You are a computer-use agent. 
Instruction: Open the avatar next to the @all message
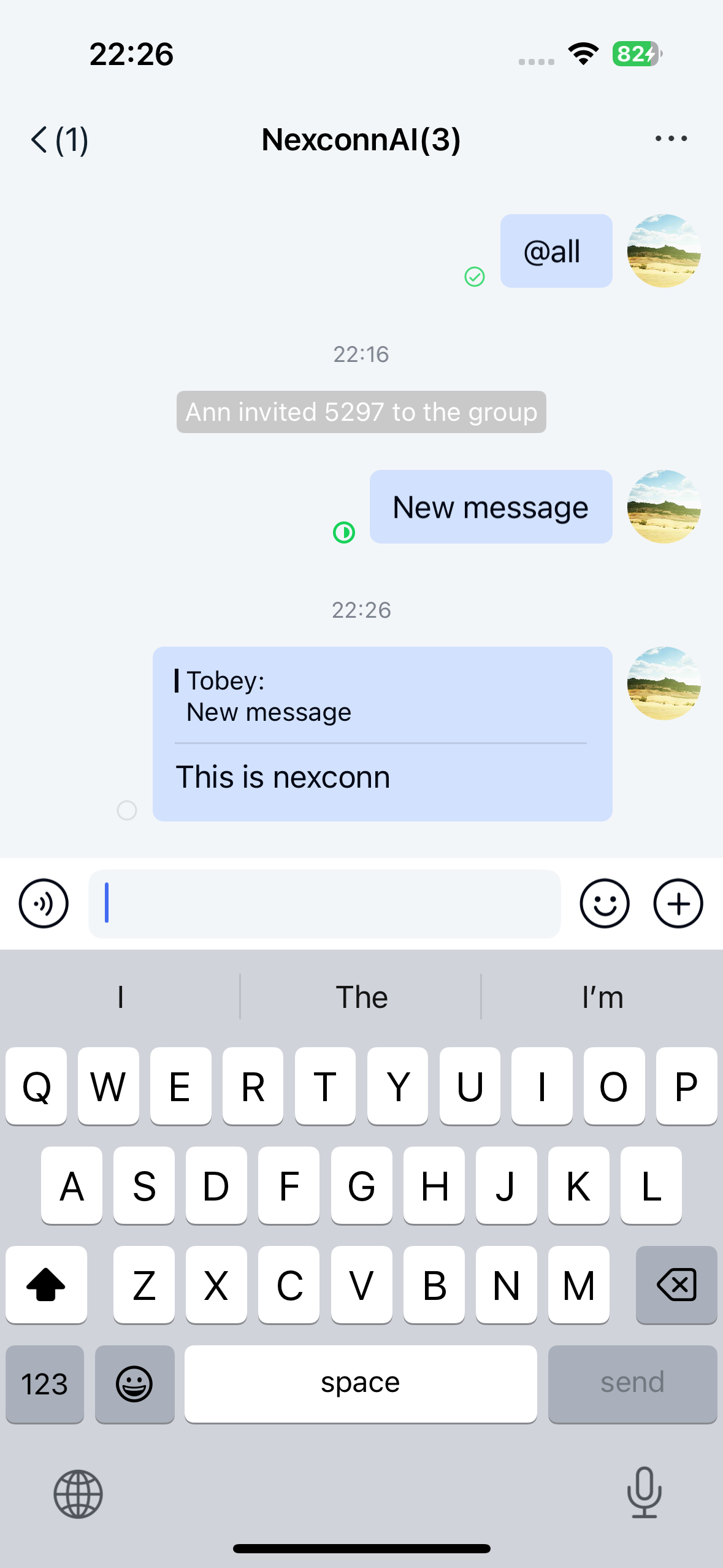pyautogui.click(x=664, y=251)
